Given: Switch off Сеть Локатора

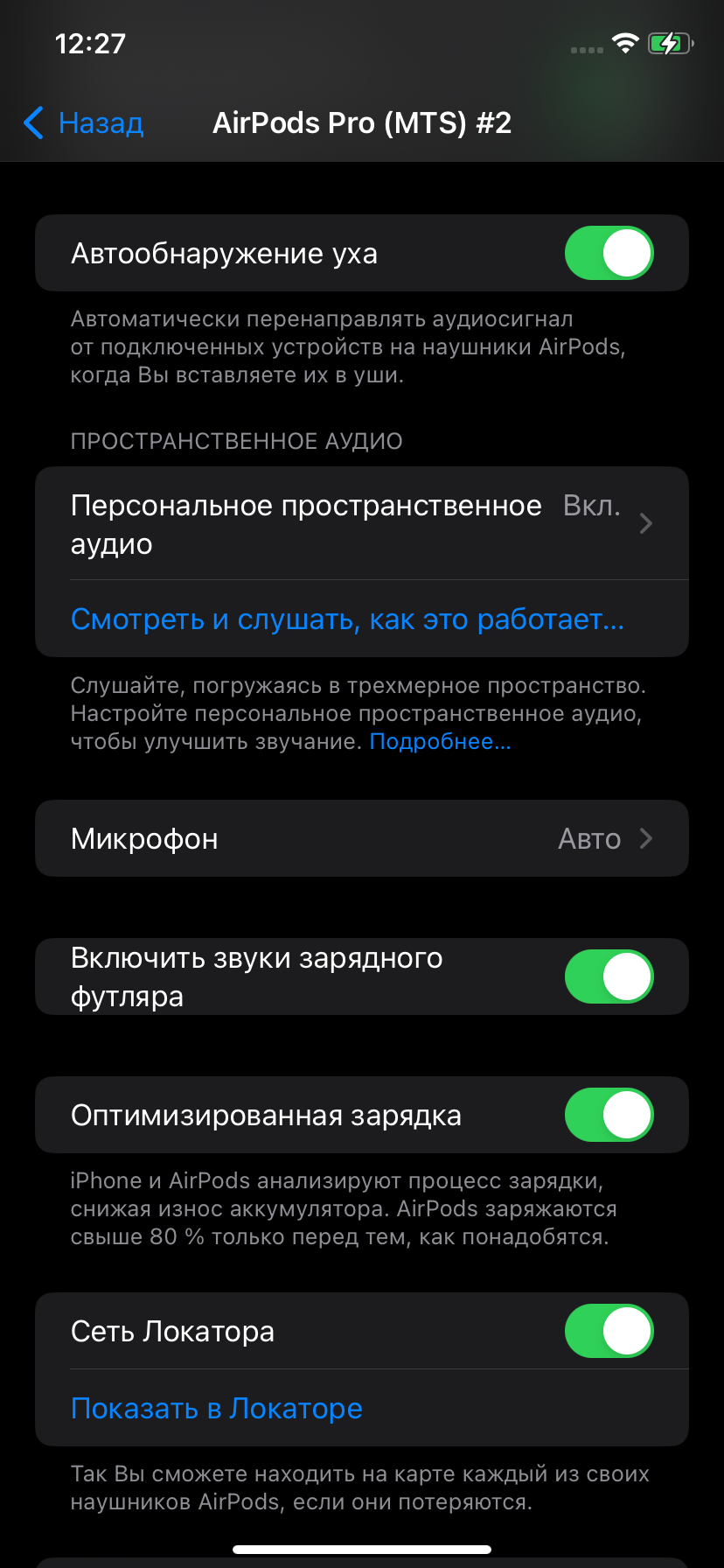Looking at the screenshot, I should coord(609,1332).
